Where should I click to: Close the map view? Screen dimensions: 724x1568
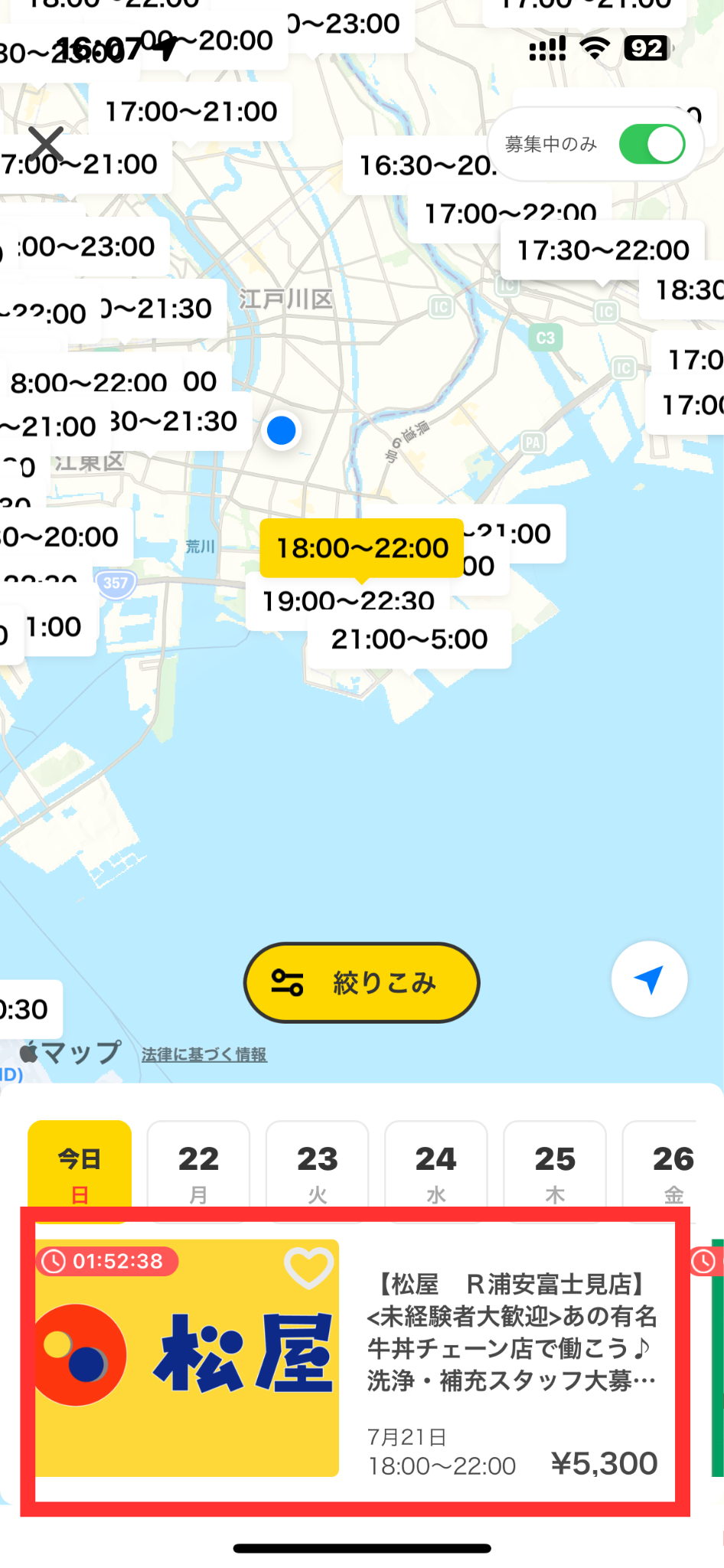tap(46, 143)
